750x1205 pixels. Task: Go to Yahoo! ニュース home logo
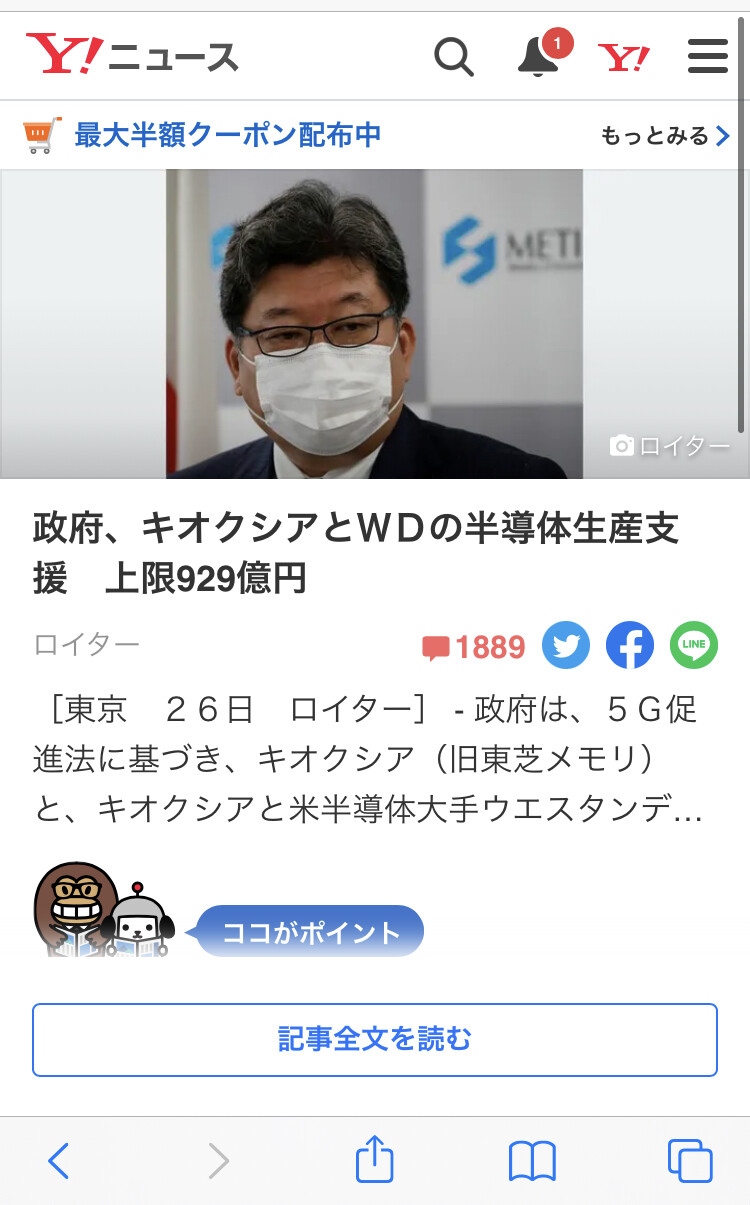point(132,56)
